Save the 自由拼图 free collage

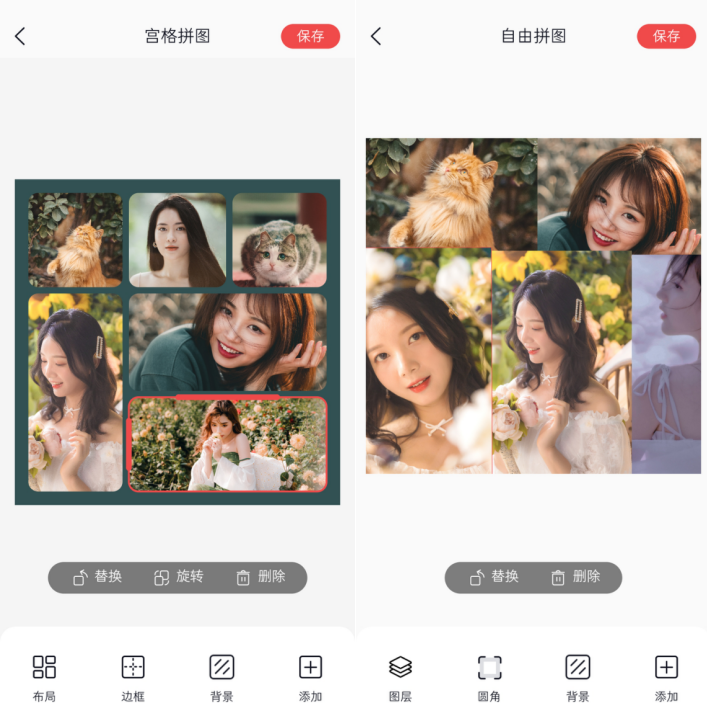pos(666,36)
